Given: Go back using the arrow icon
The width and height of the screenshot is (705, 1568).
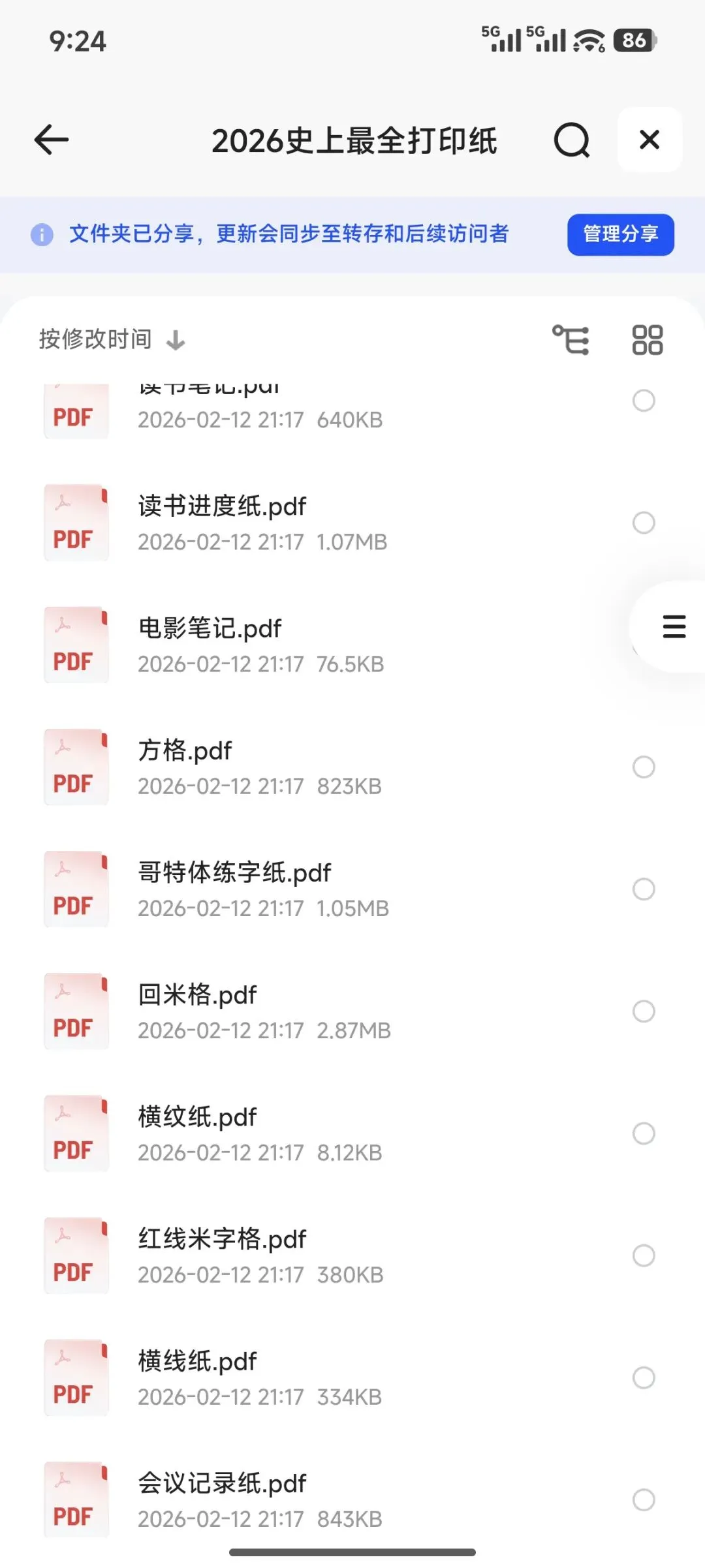Looking at the screenshot, I should [x=52, y=140].
